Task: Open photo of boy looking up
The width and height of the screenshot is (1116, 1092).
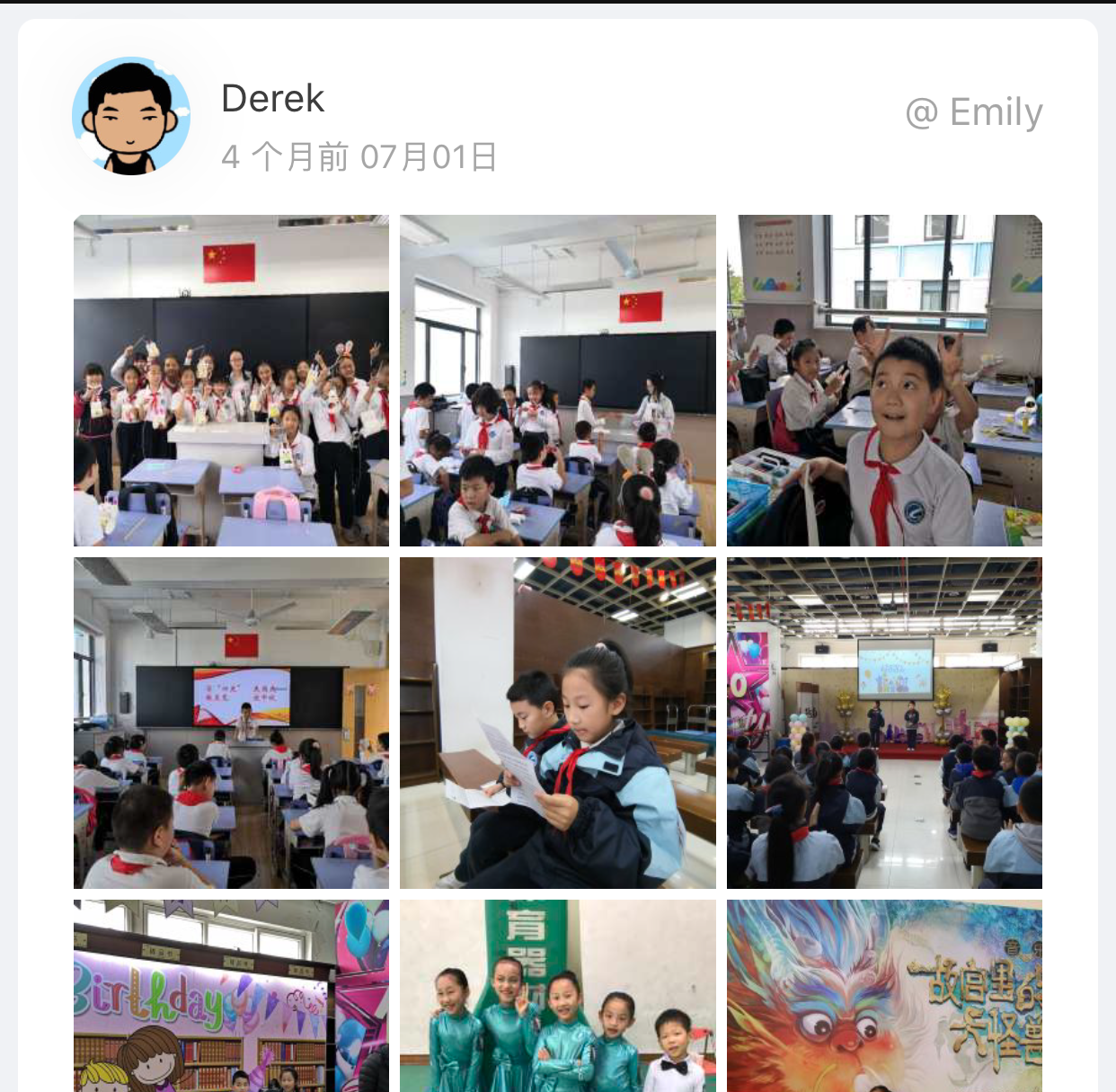Action: tap(884, 380)
